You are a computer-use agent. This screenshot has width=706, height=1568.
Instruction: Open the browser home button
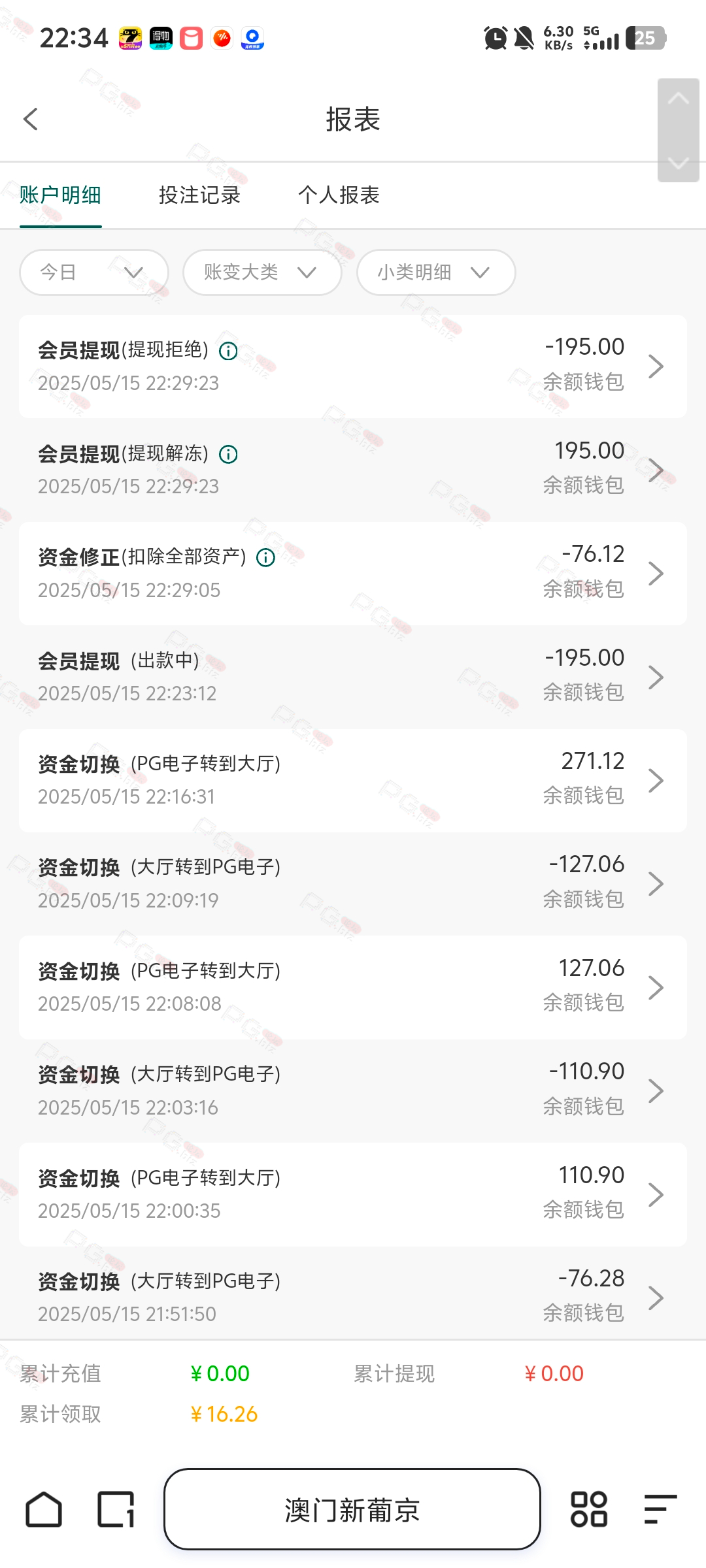(x=44, y=1509)
